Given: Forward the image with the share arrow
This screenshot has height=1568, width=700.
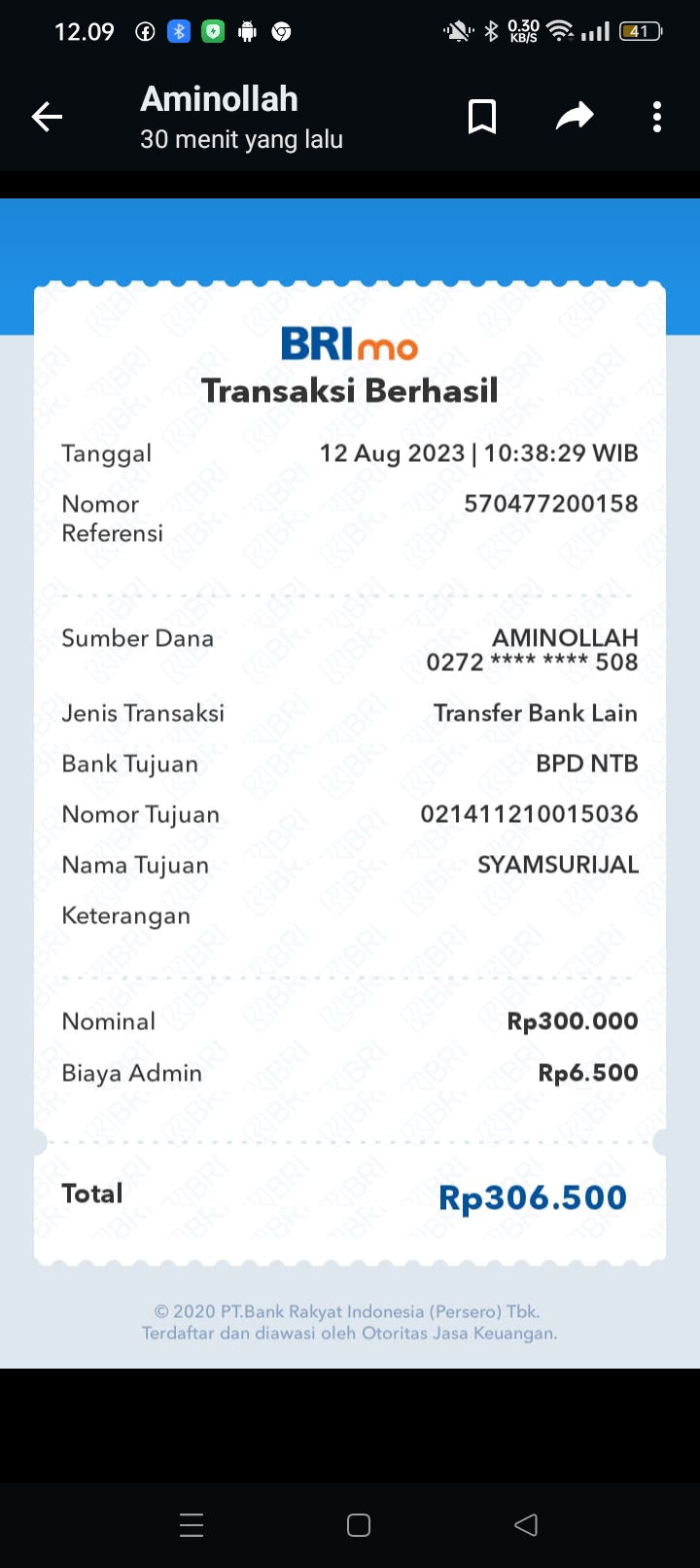Looking at the screenshot, I should click(x=575, y=117).
